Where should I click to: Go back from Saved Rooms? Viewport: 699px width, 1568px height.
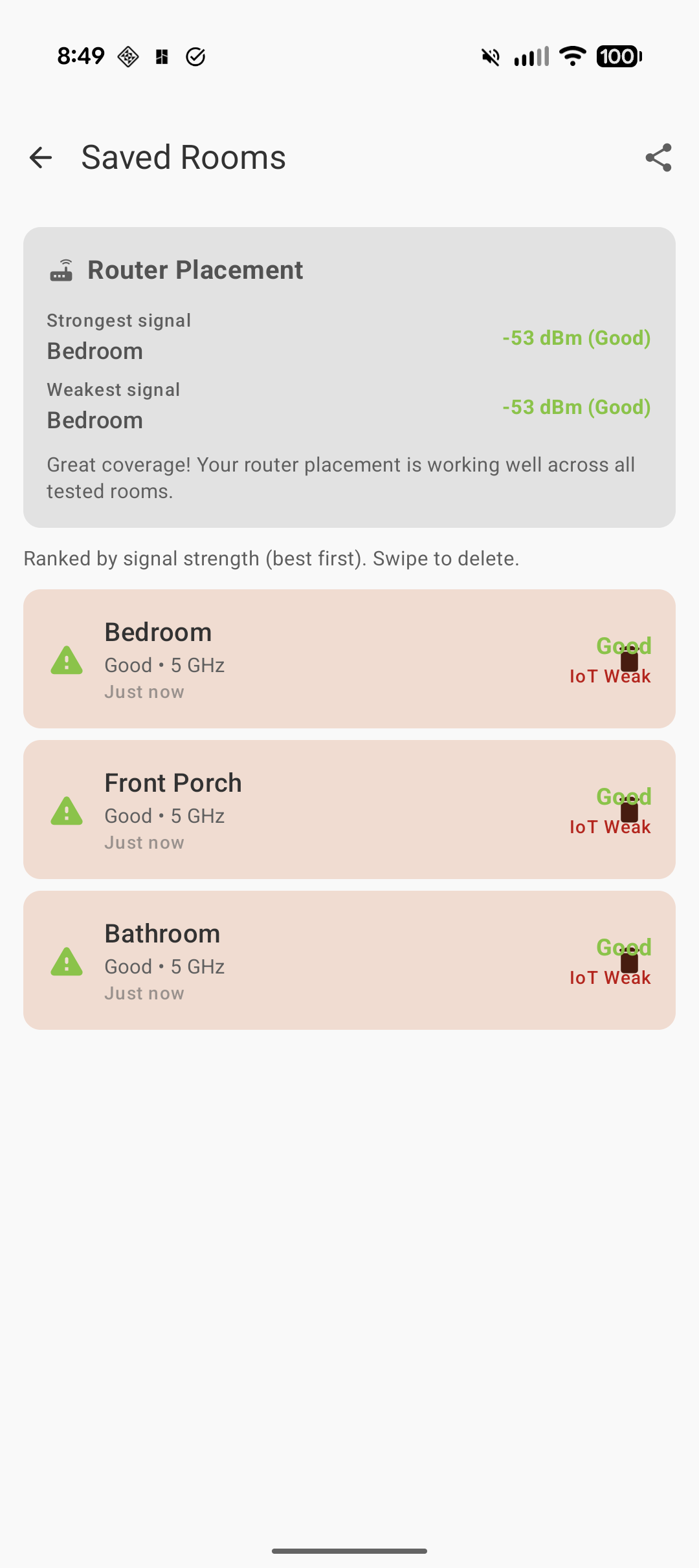41,157
